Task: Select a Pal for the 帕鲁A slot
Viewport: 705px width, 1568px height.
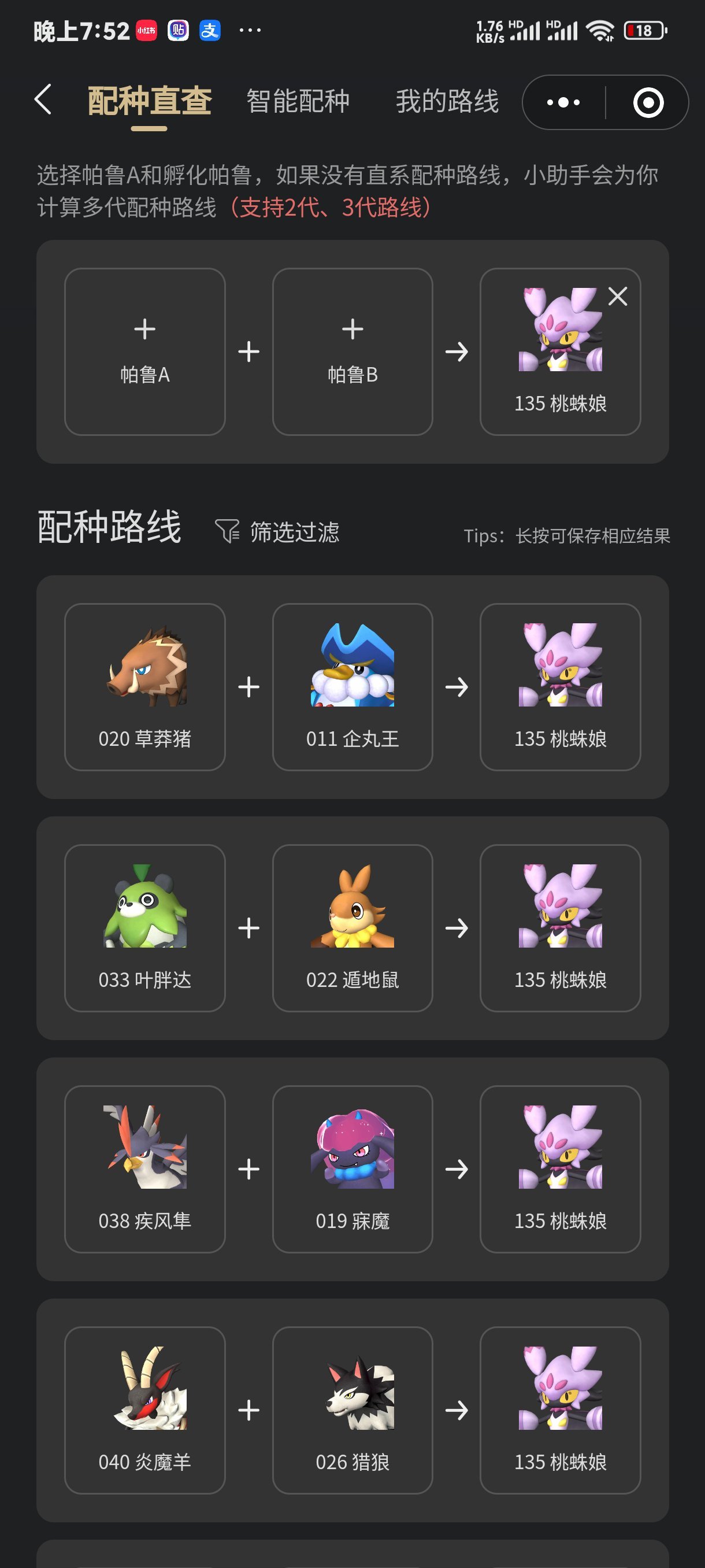Action: [145, 351]
